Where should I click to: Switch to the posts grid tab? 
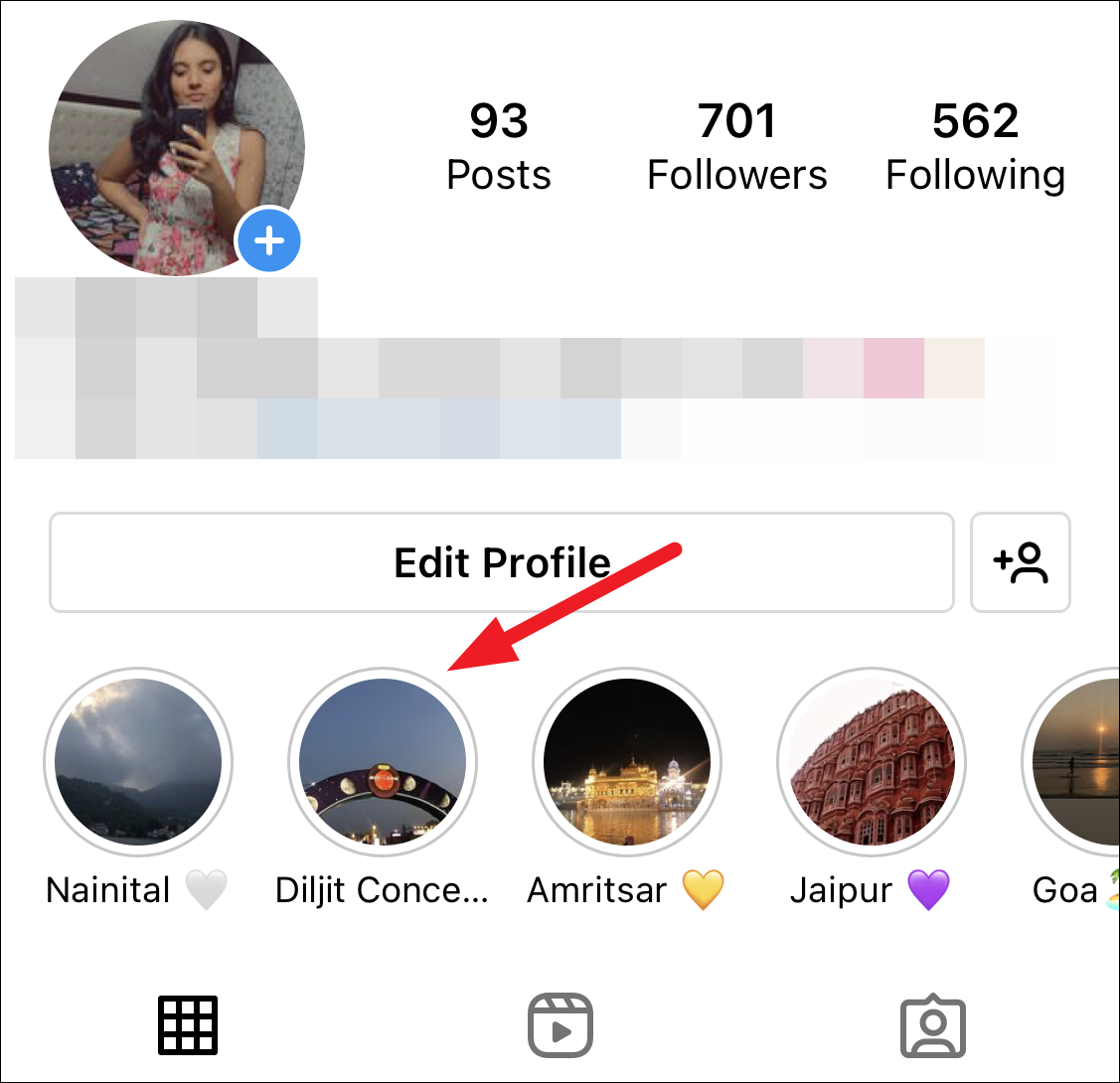188,1026
